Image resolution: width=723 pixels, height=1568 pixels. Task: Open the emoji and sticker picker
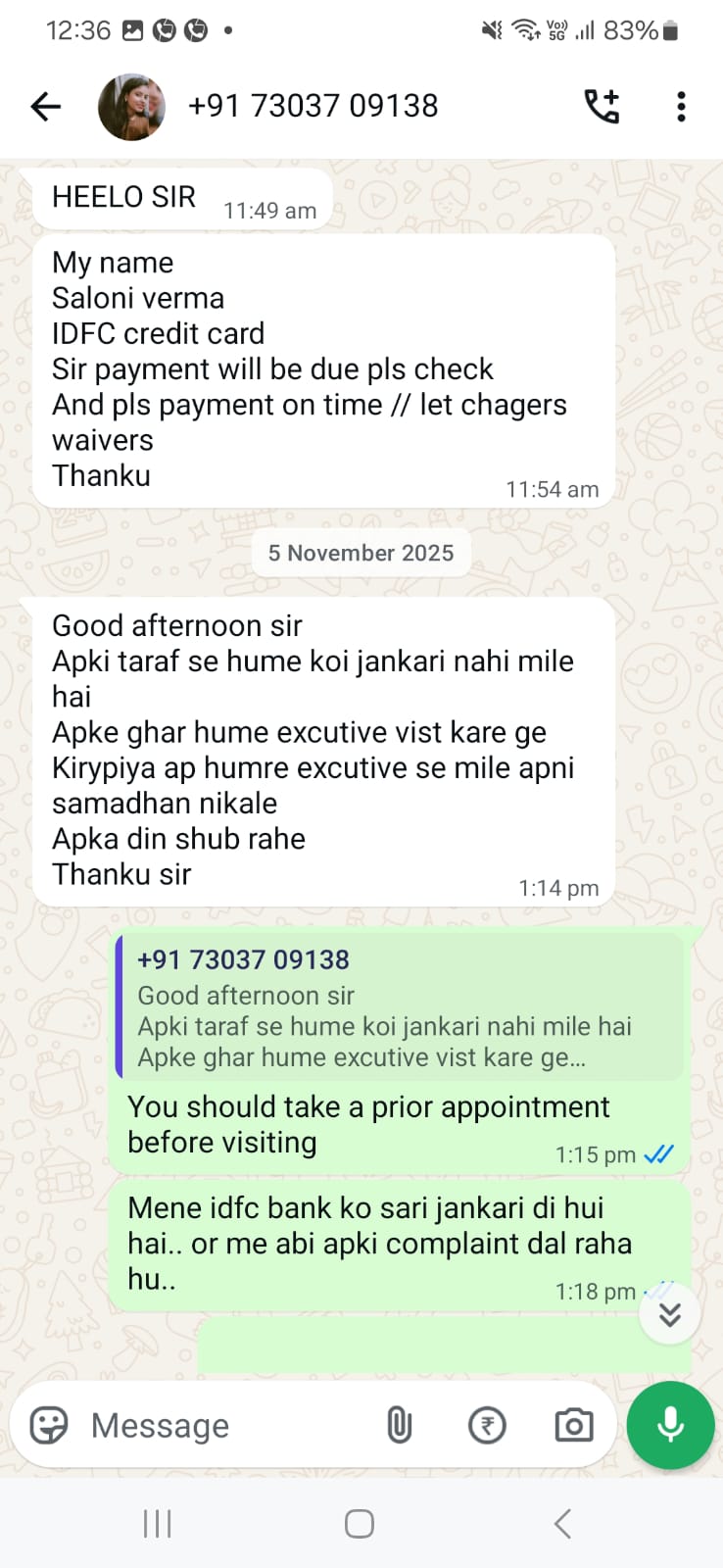[x=49, y=1425]
